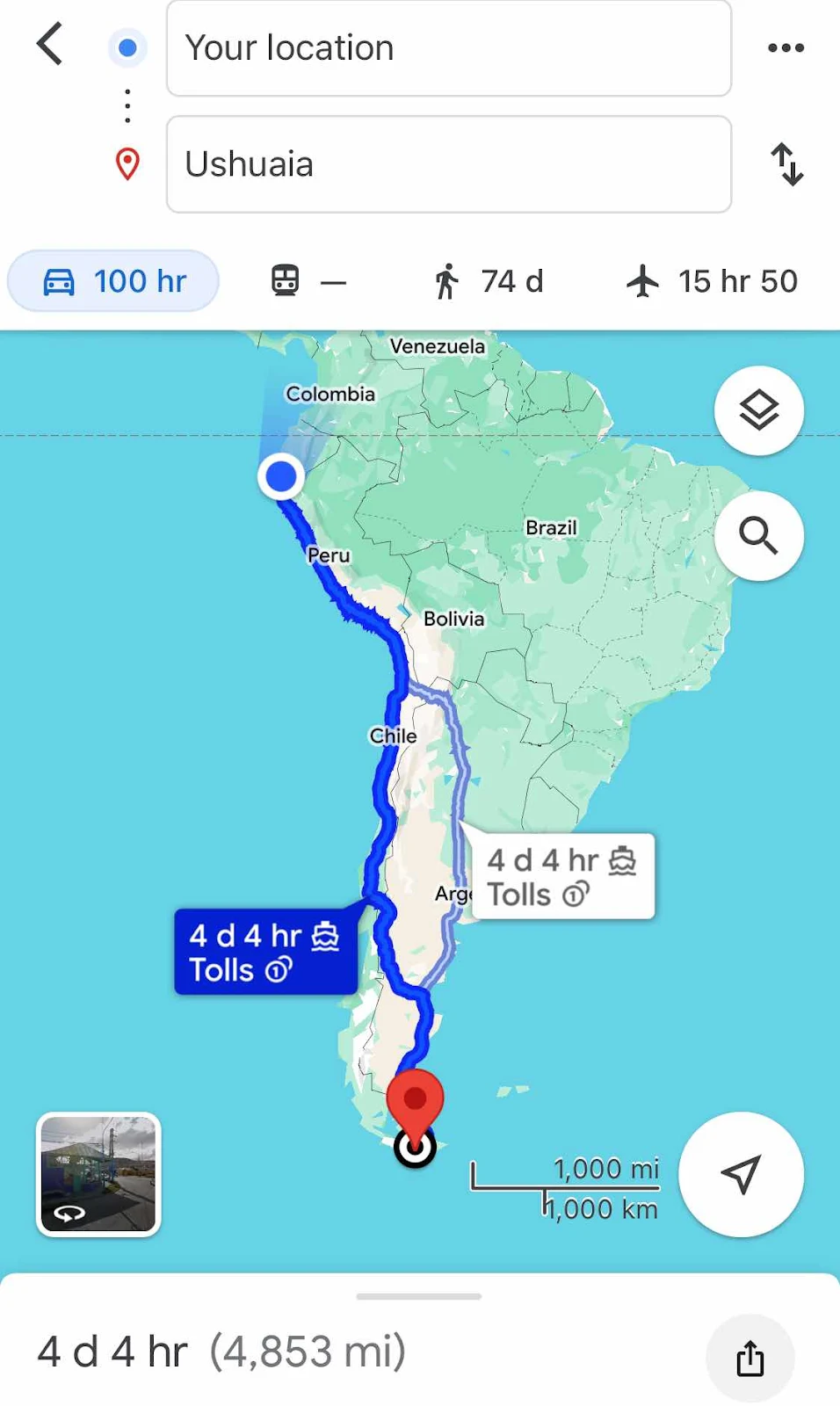Choose the alternate route through Argentina
This screenshot has width=840, height=1406.
tap(562, 876)
